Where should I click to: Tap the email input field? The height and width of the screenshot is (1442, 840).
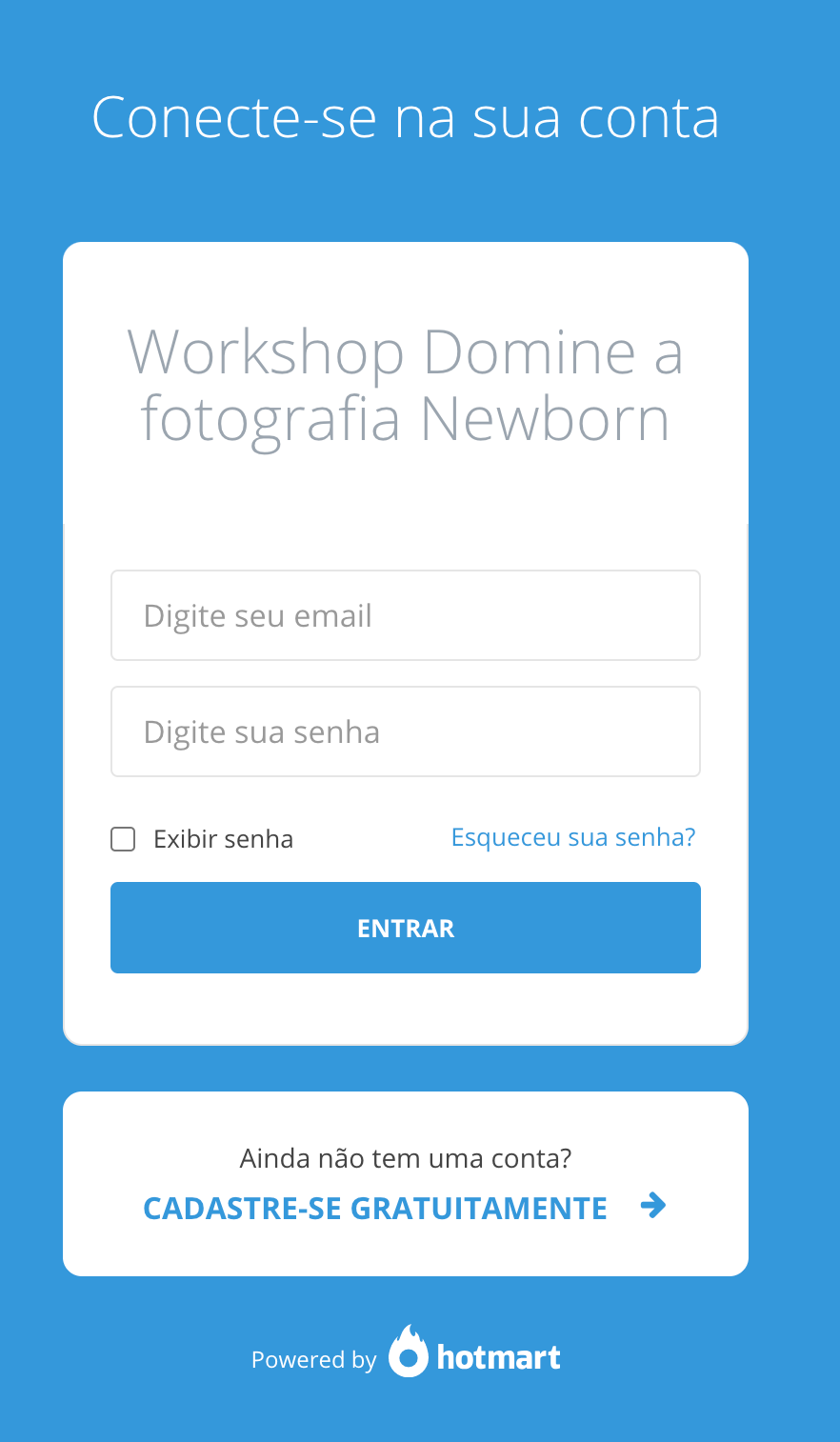click(x=406, y=615)
